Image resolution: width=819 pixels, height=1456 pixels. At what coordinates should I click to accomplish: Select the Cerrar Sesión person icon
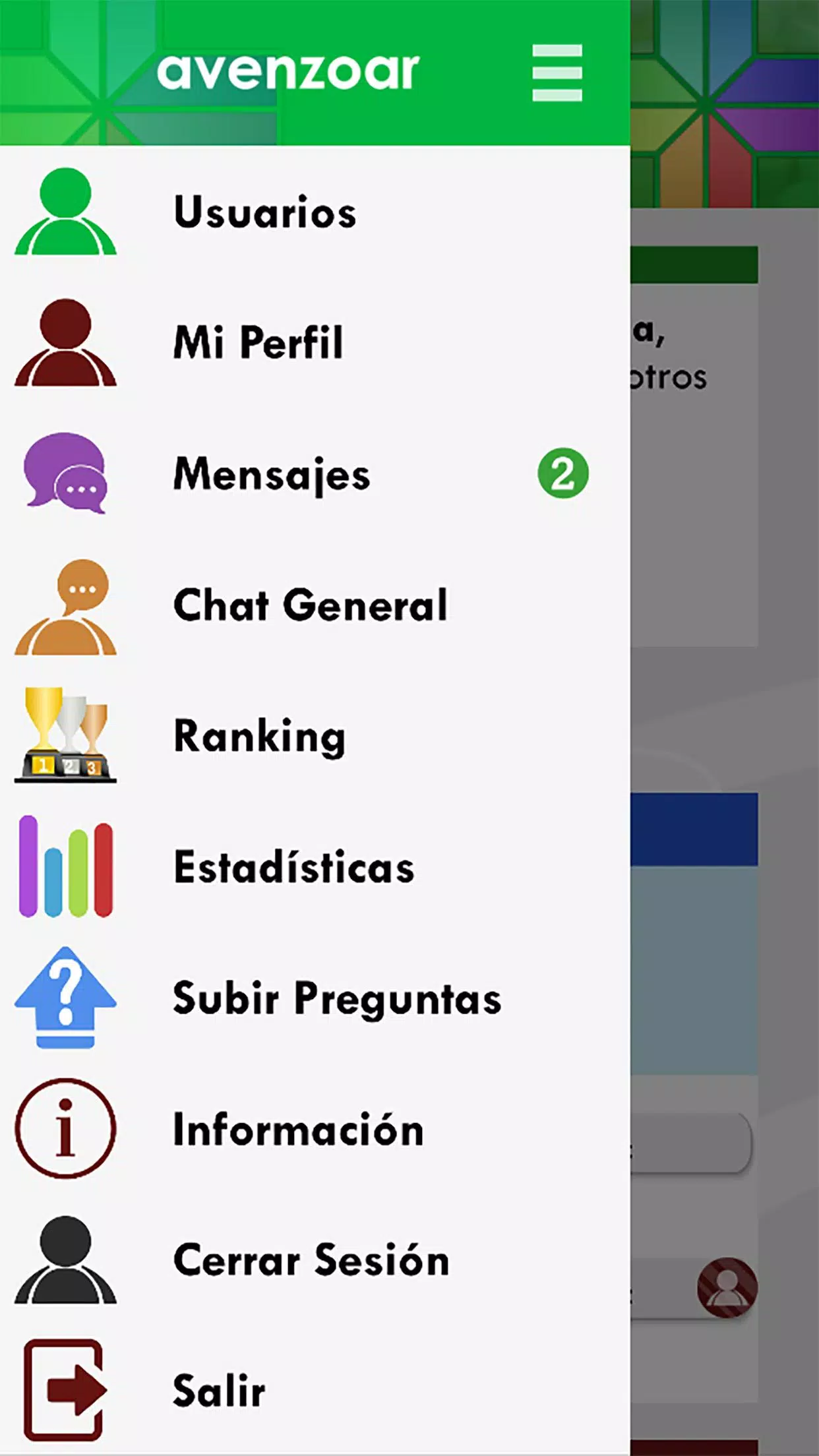pos(66,1261)
